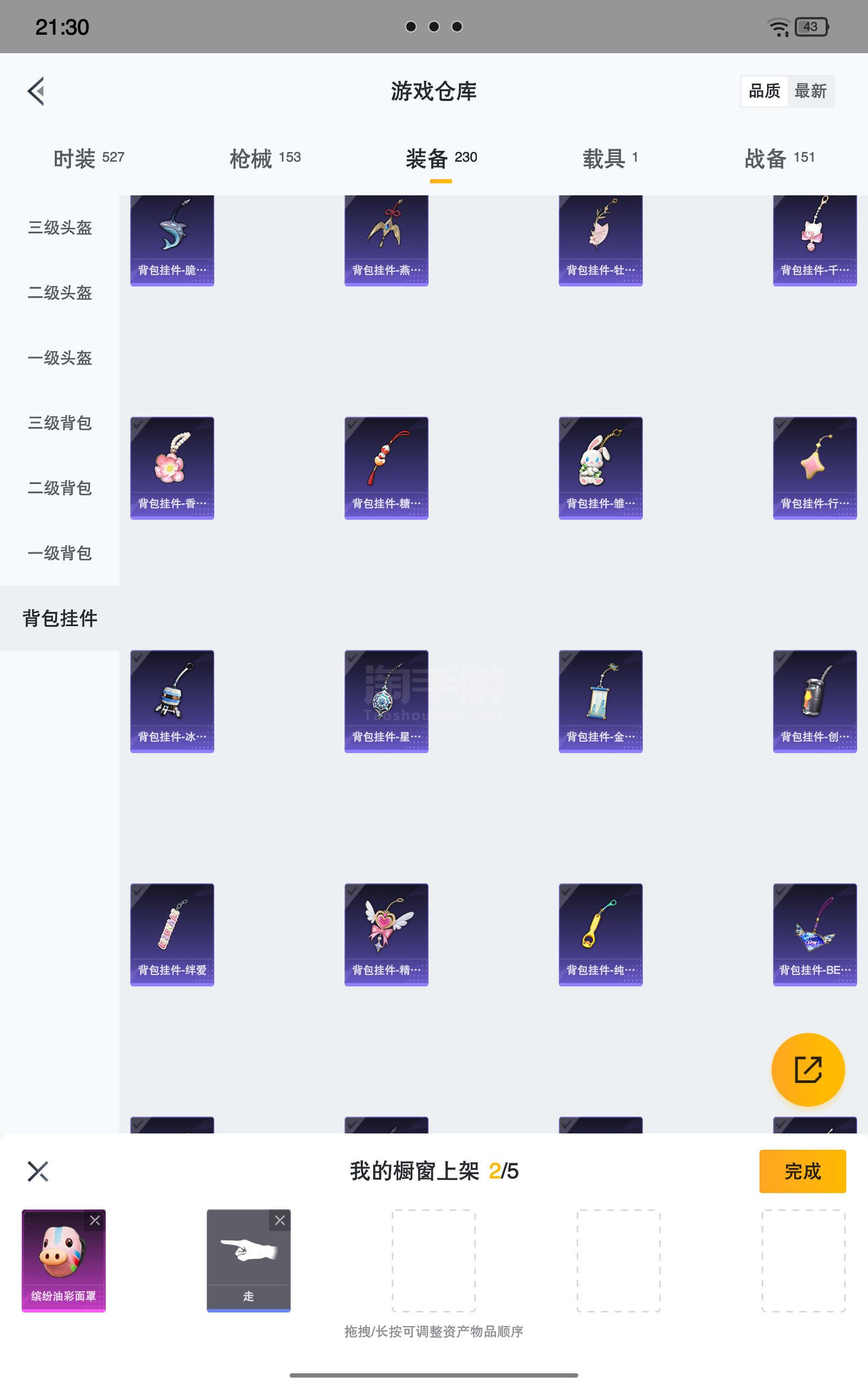The image size is (868, 1389).
Task: Select 二级头盔 category
Action: [x=60, y=293]
